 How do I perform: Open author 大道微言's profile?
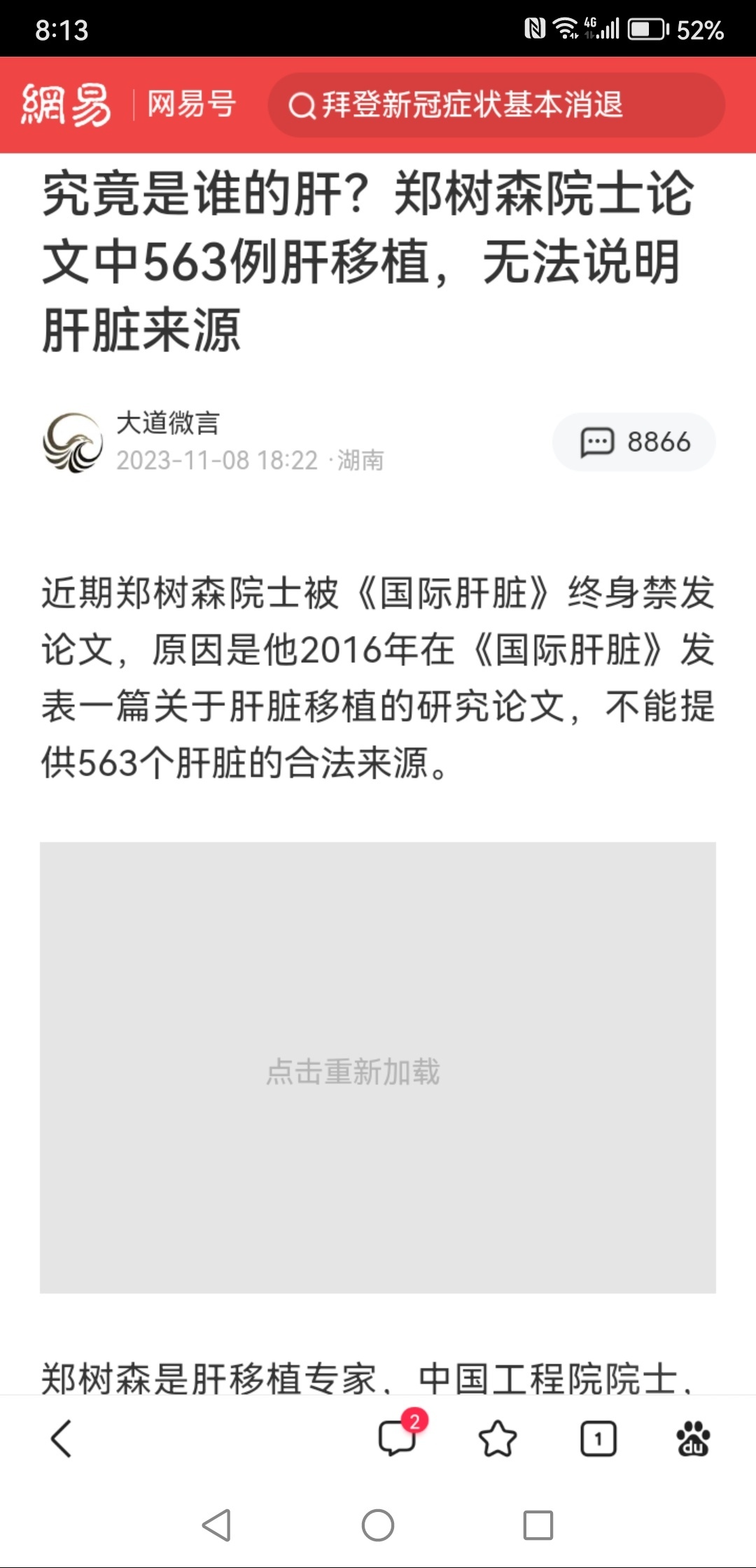[167, 423]
